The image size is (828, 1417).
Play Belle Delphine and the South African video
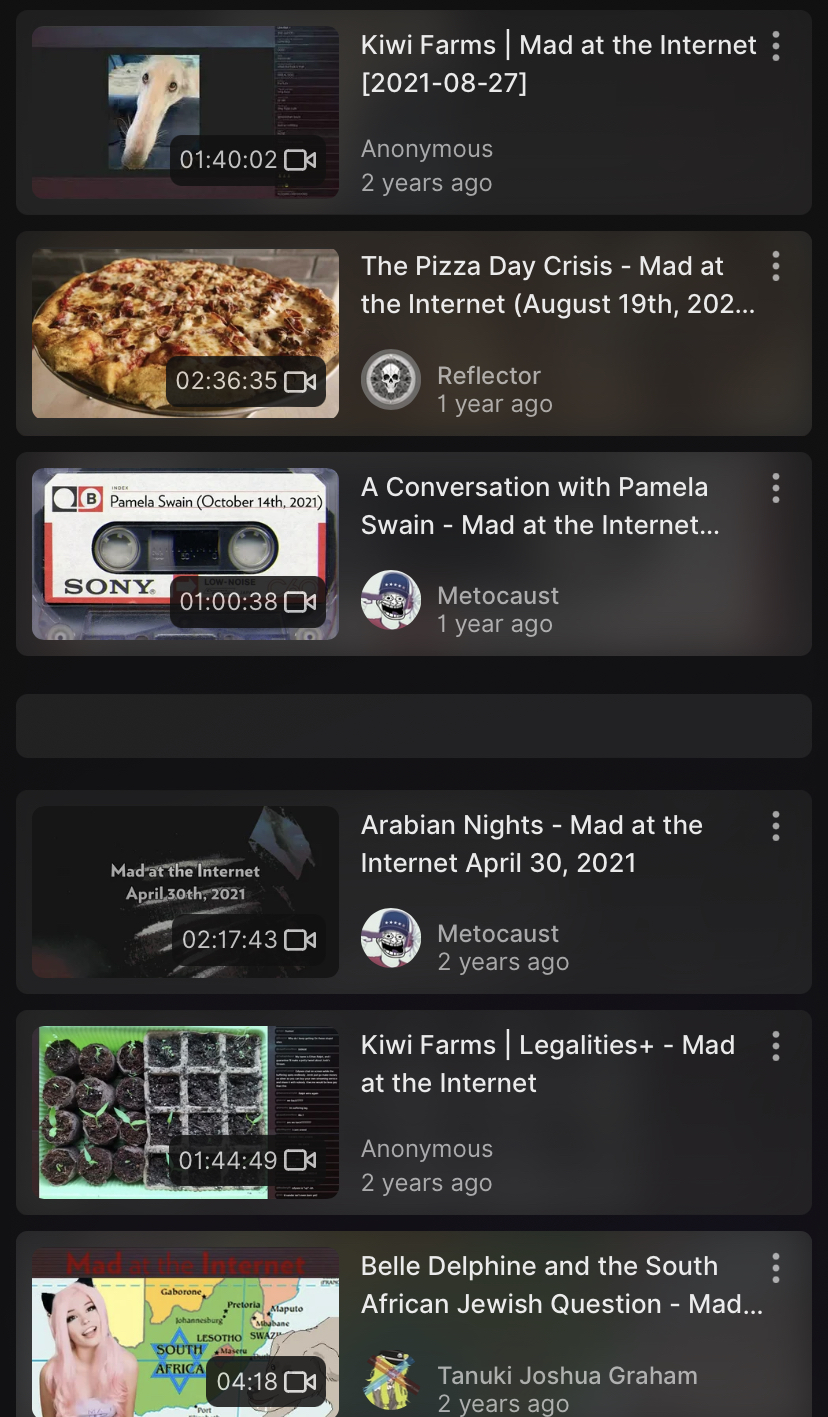coord(185,1332)
